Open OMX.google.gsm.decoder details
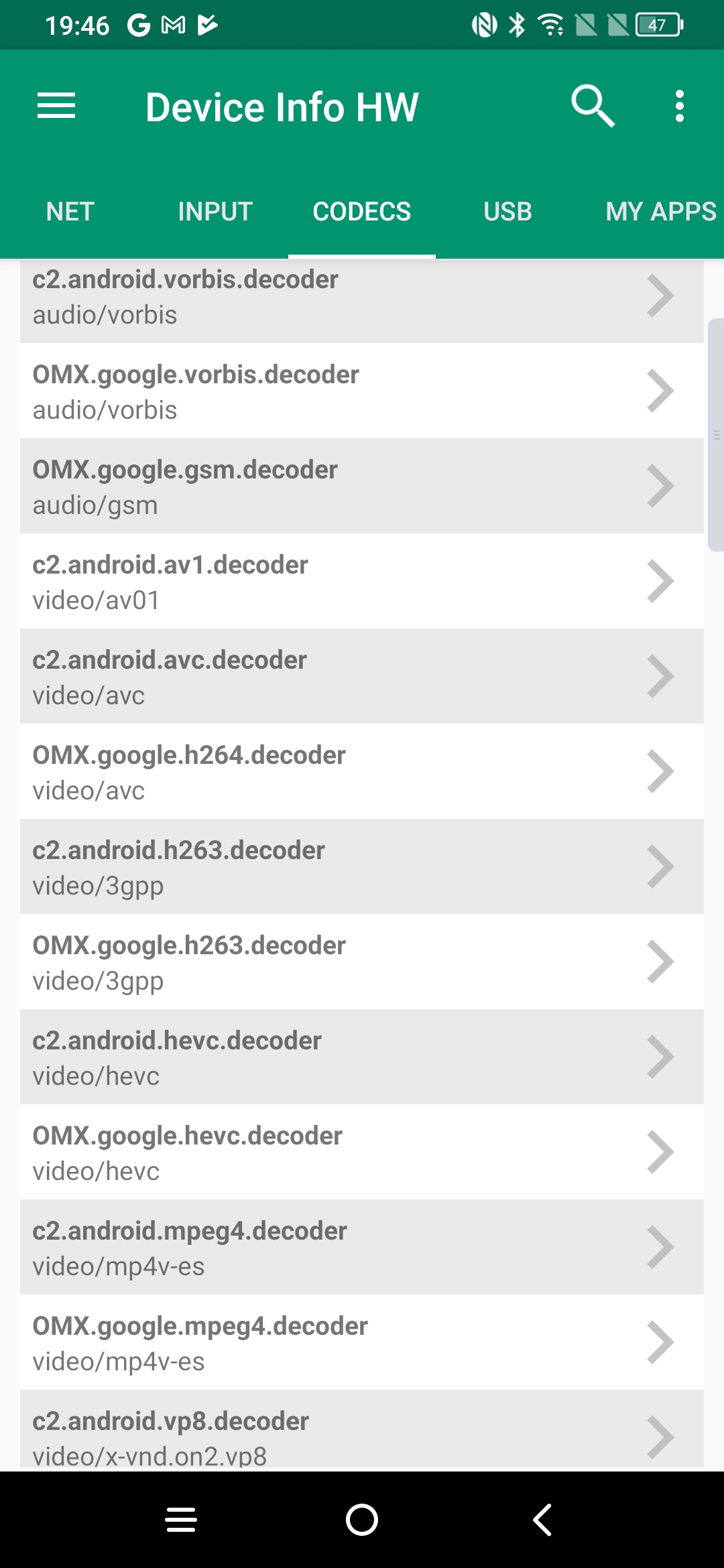 362,486
